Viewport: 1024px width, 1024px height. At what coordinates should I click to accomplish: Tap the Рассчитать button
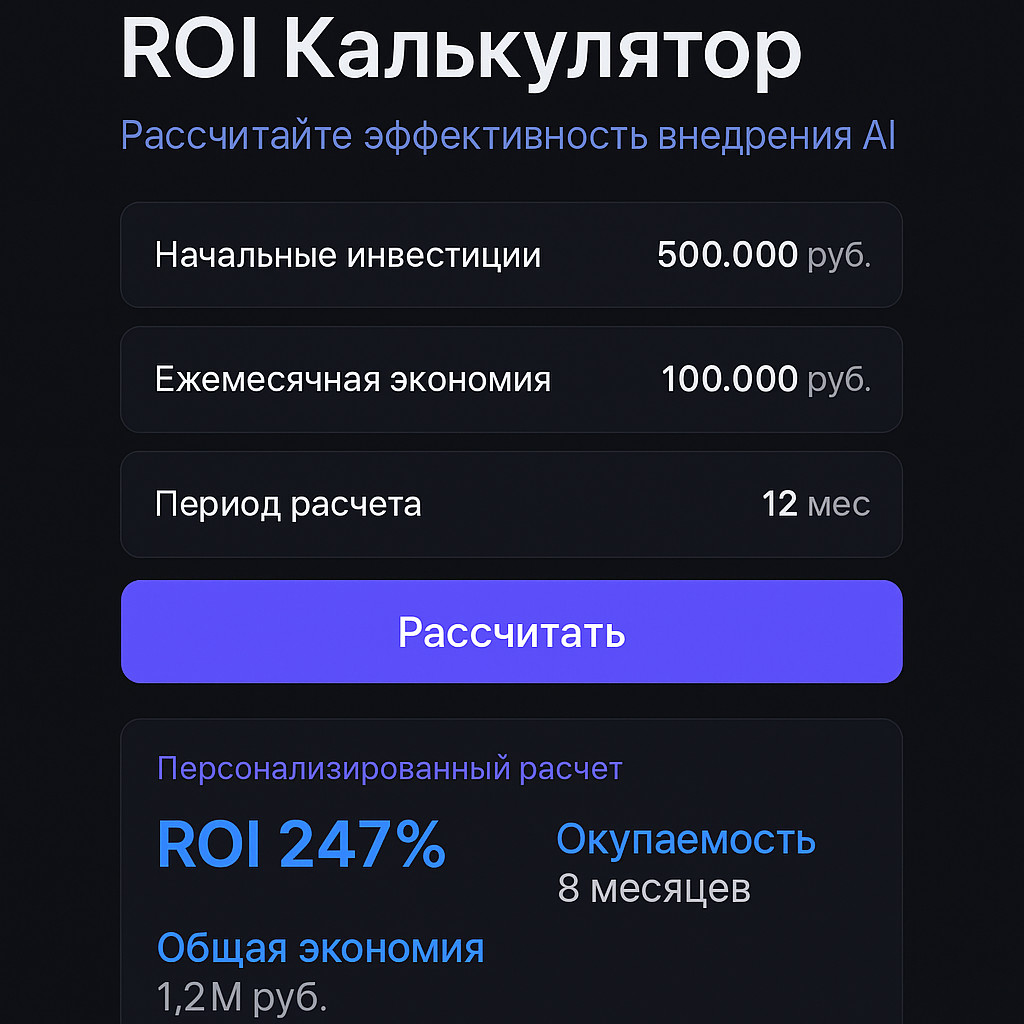[x=511, y=632]
